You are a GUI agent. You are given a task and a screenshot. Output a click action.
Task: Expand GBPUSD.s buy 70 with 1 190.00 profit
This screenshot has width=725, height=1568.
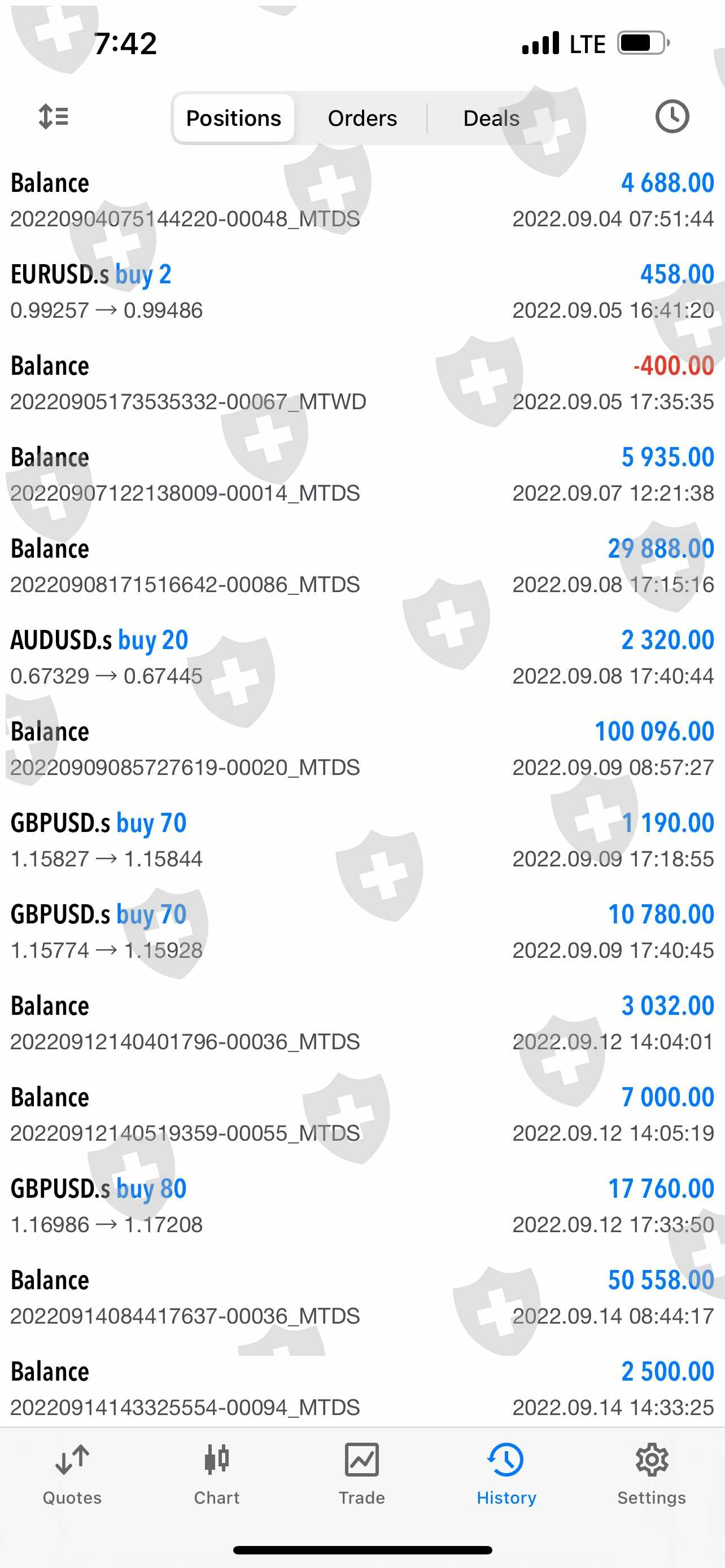(x=362, y=840)
